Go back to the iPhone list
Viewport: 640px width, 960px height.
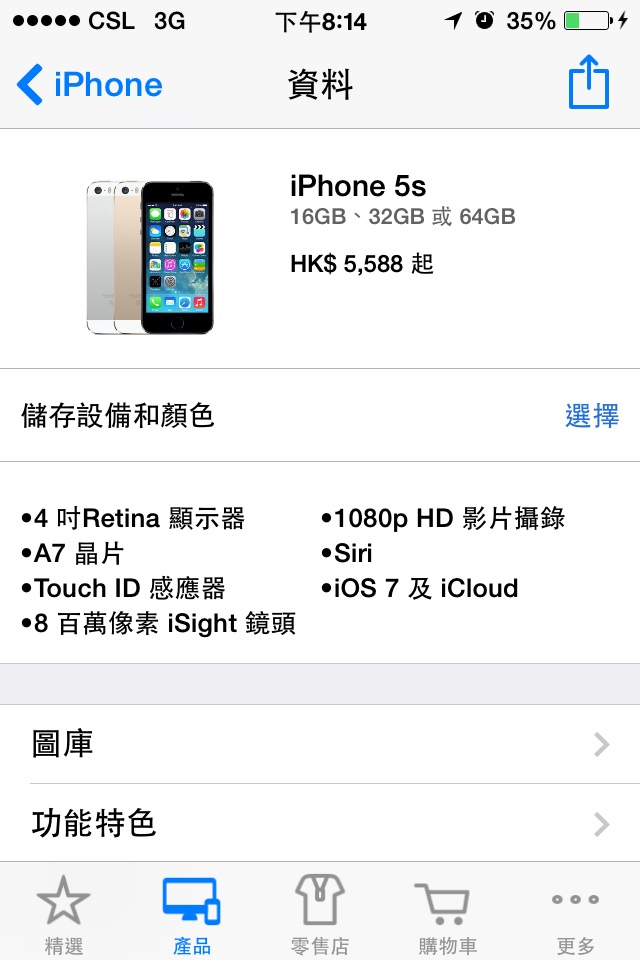[88, 86]
